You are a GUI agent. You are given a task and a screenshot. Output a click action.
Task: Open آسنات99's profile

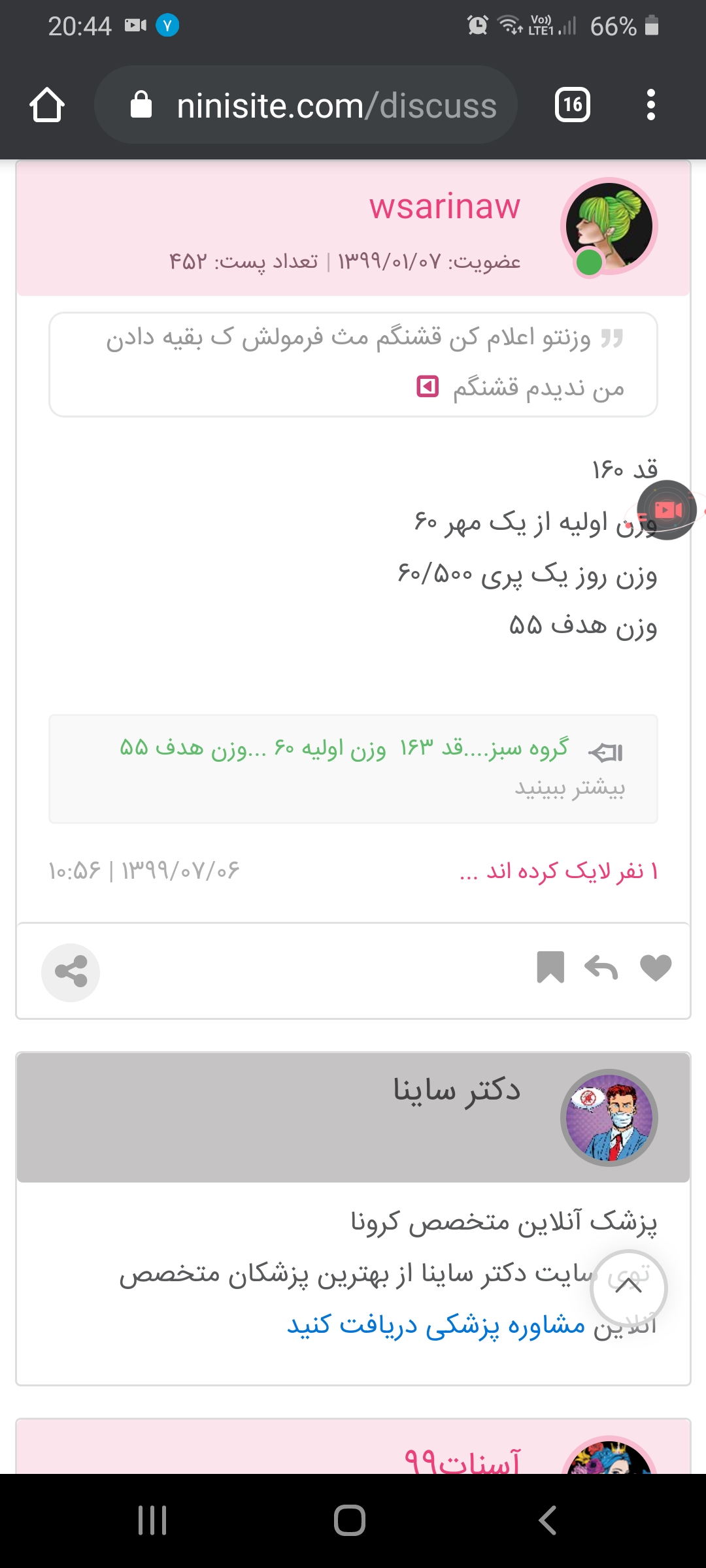click(x=462, y=1461)
